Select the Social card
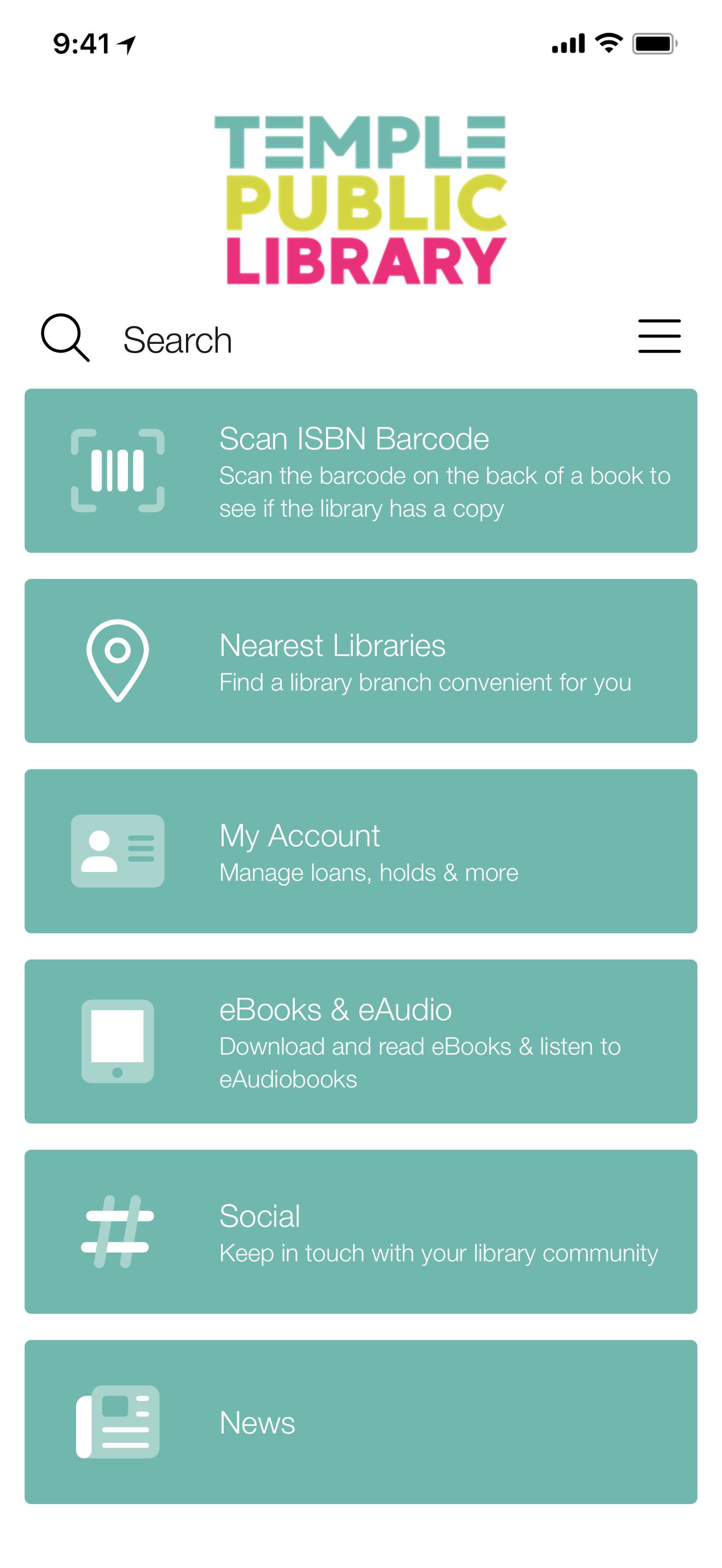The height and width of the screenshot is (1568, 722). 360,1231
